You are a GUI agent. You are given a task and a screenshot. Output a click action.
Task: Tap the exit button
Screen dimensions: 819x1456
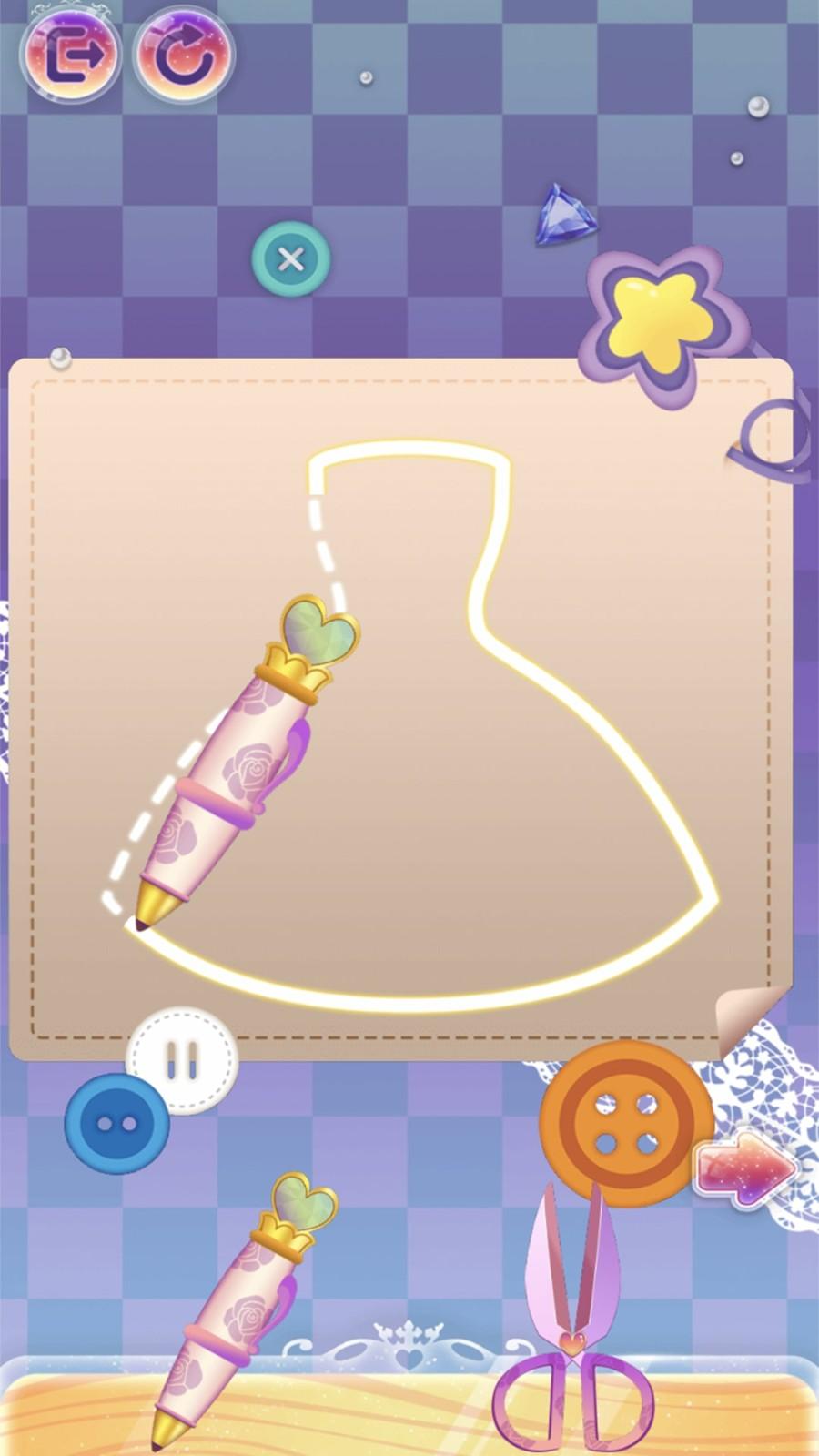tap(69, 54)
